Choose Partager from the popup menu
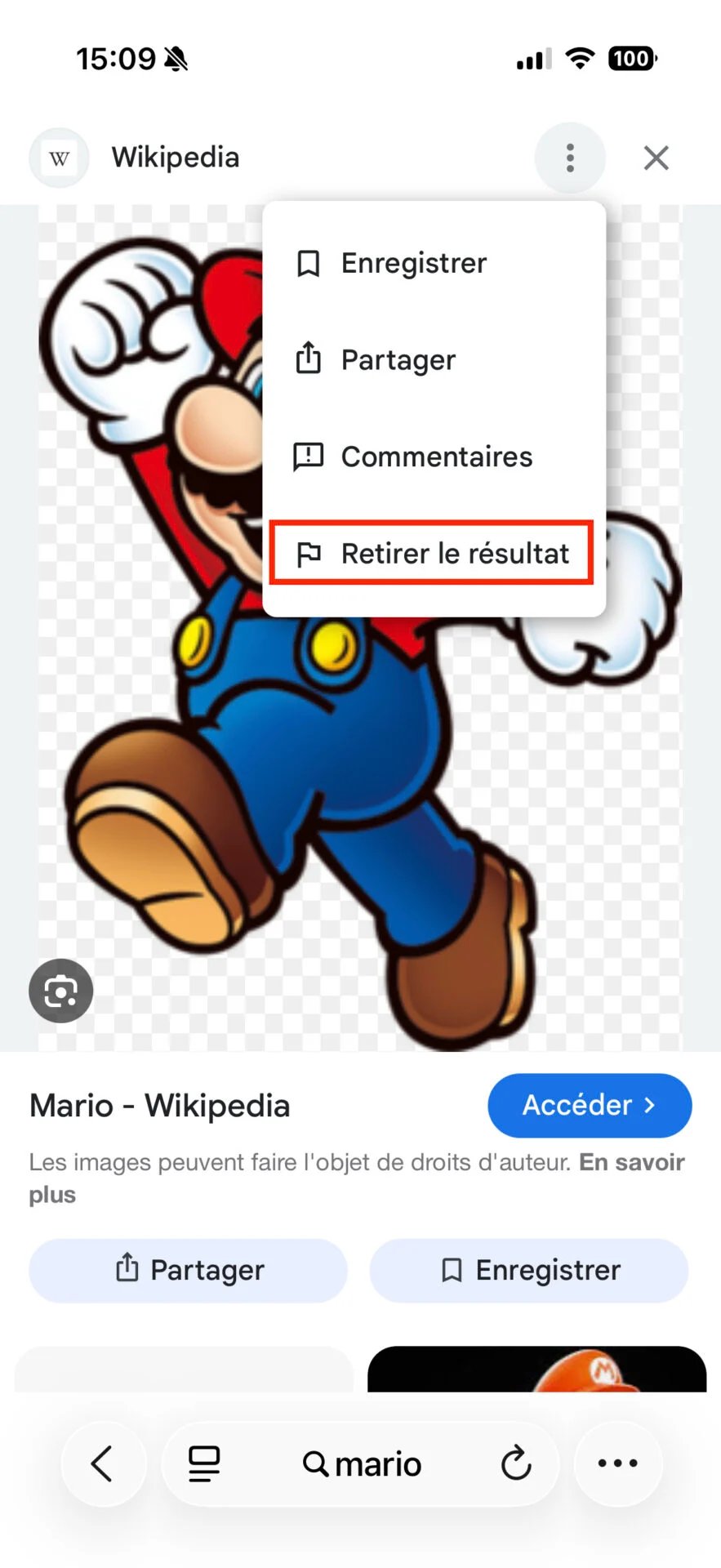The width and height of the screenshot is (721, 1568). pos(398,360)
